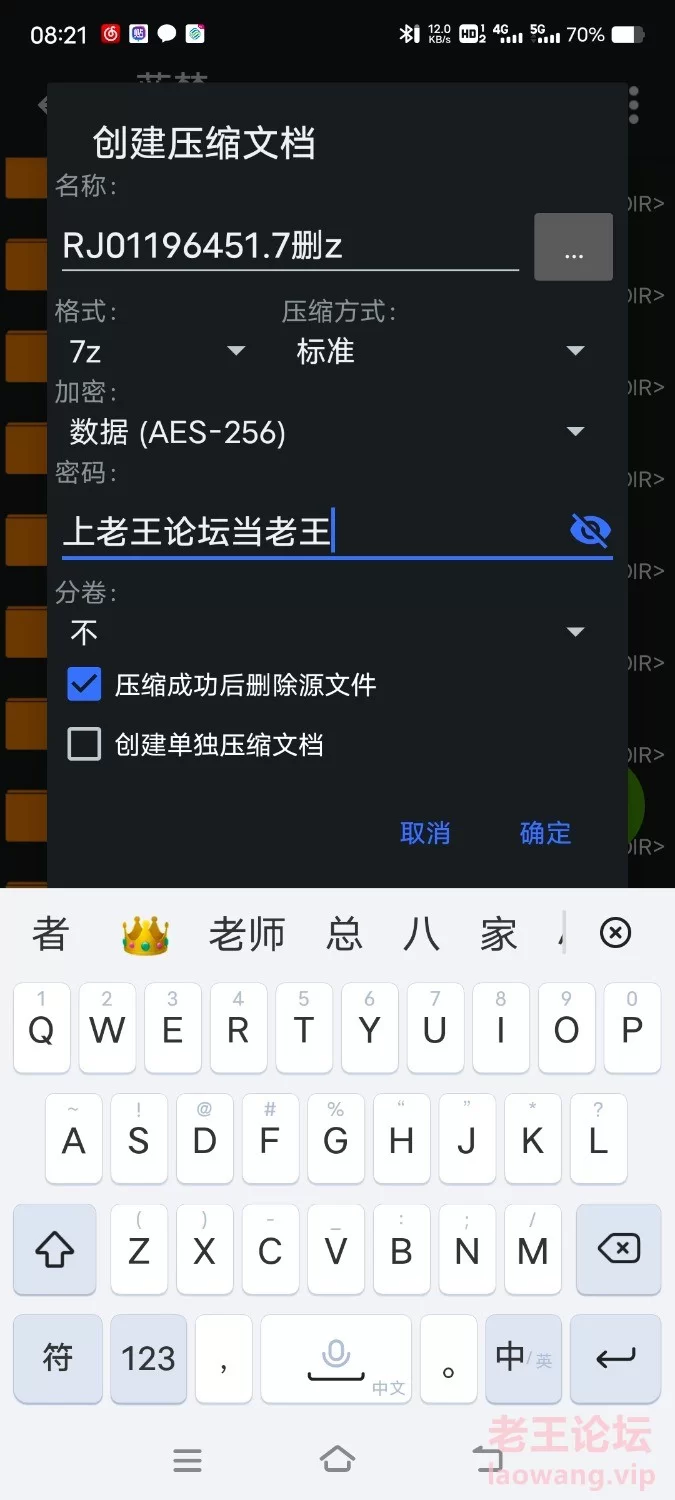Tap the 密码 password field
Screen dimensions: 675x1500
(x=312, y=531)
